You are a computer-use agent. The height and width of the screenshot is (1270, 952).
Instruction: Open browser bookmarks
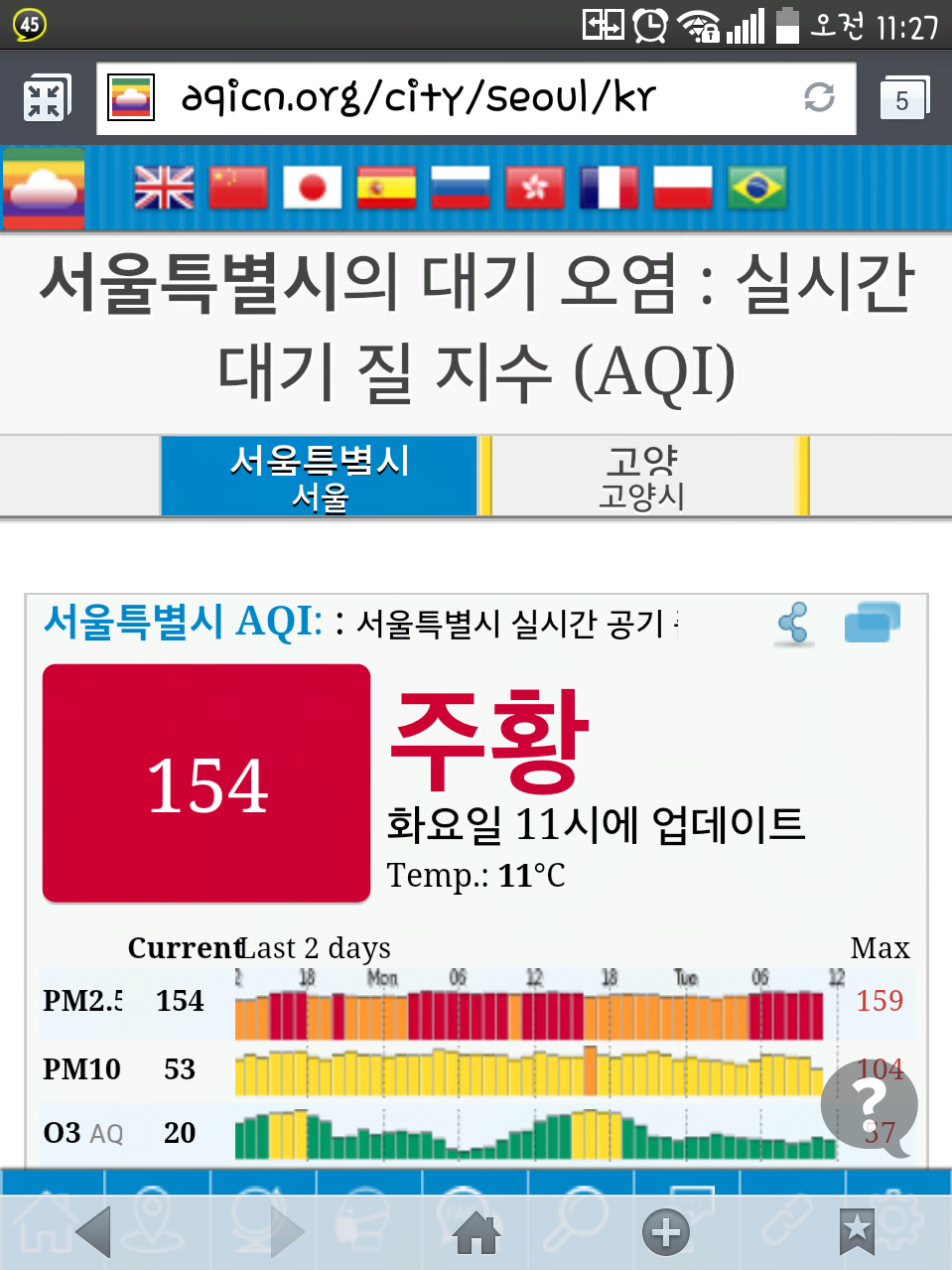(x=857, y=1233)
